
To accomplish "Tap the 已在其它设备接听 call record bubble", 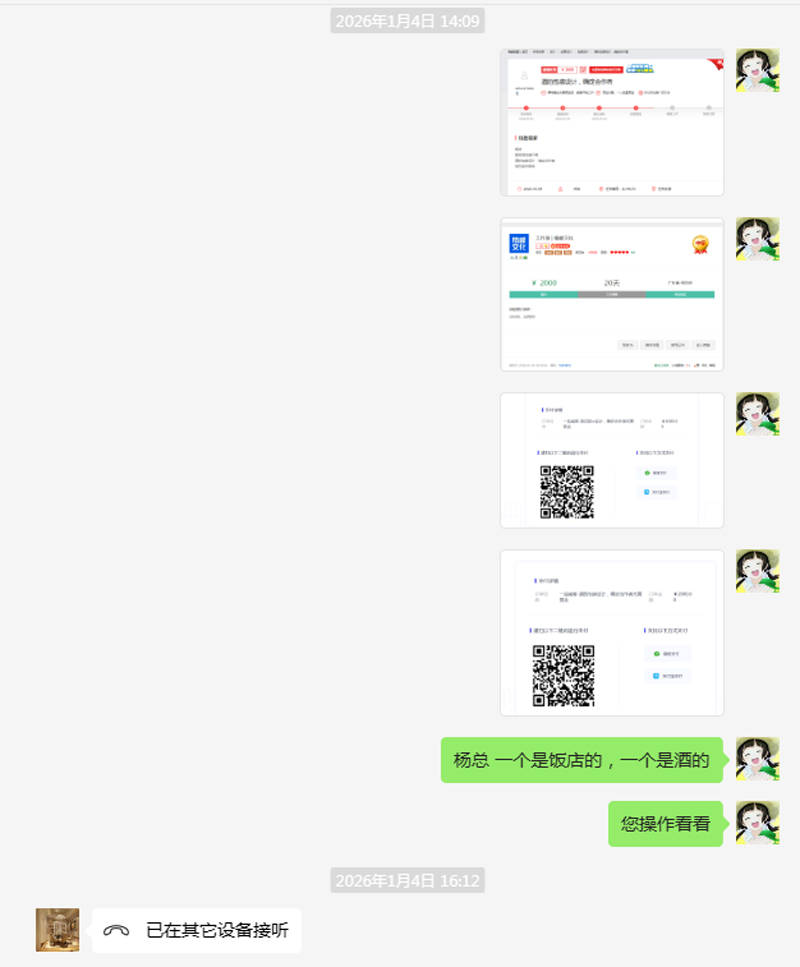I will point(196,930).
